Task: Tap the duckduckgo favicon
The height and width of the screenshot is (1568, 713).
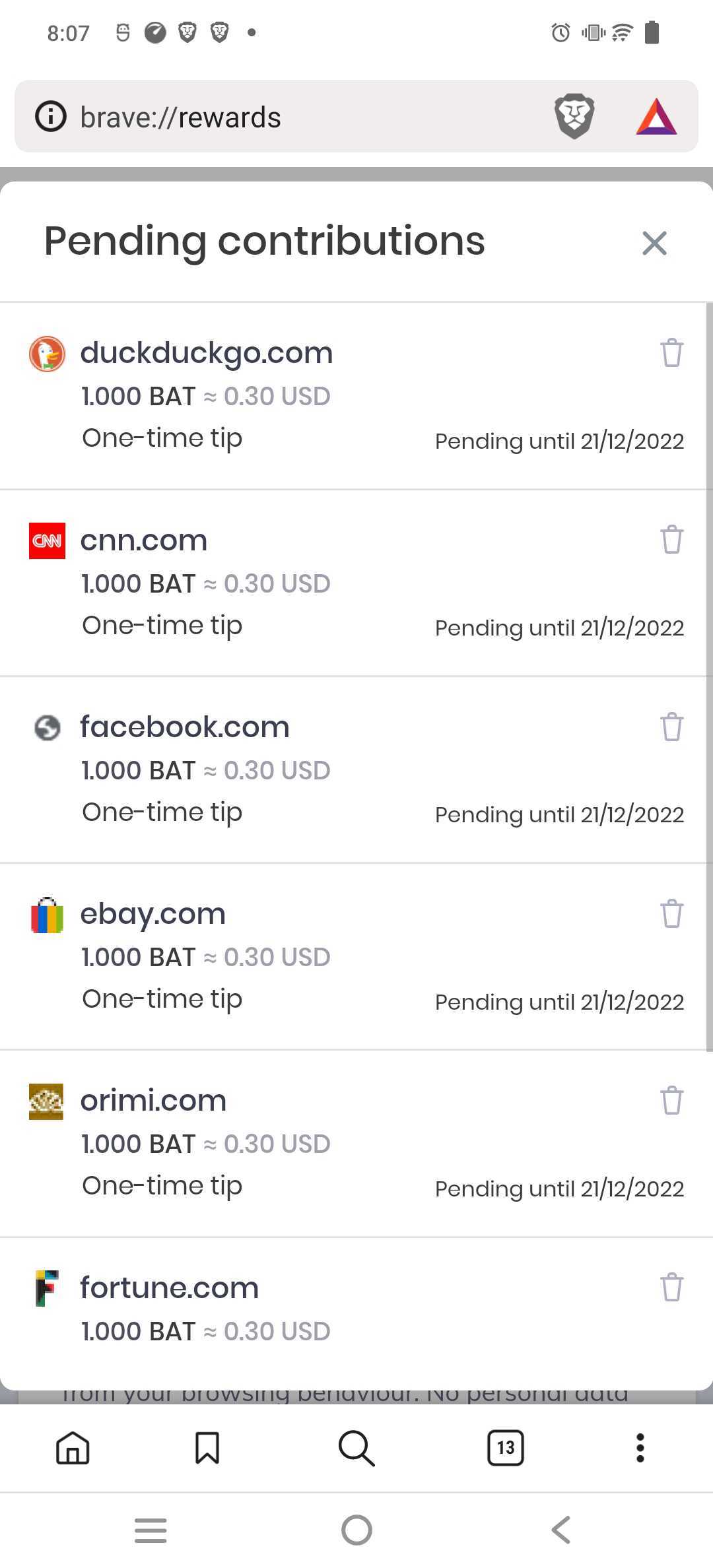Action: tap(46, 353)
